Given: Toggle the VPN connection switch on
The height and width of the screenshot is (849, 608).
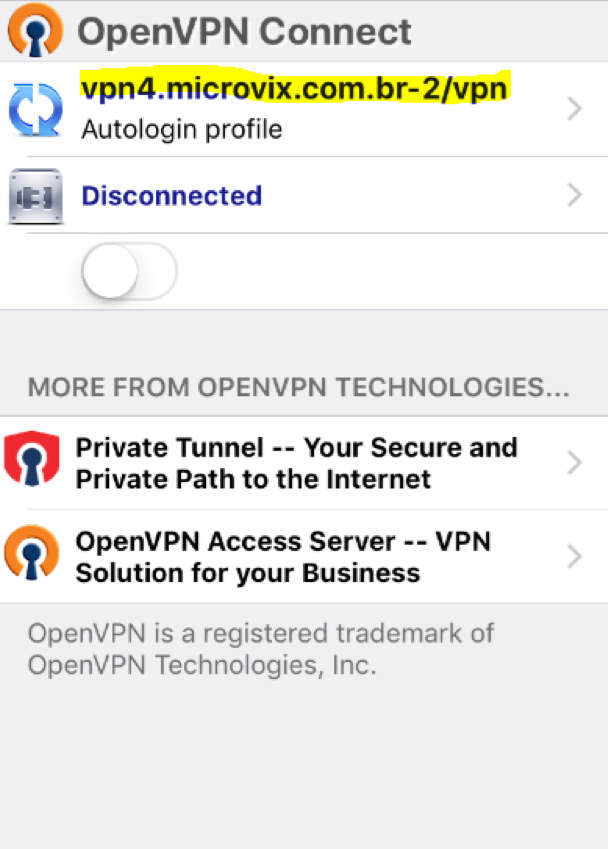Looking at the screenshot, I should point(130,271).
